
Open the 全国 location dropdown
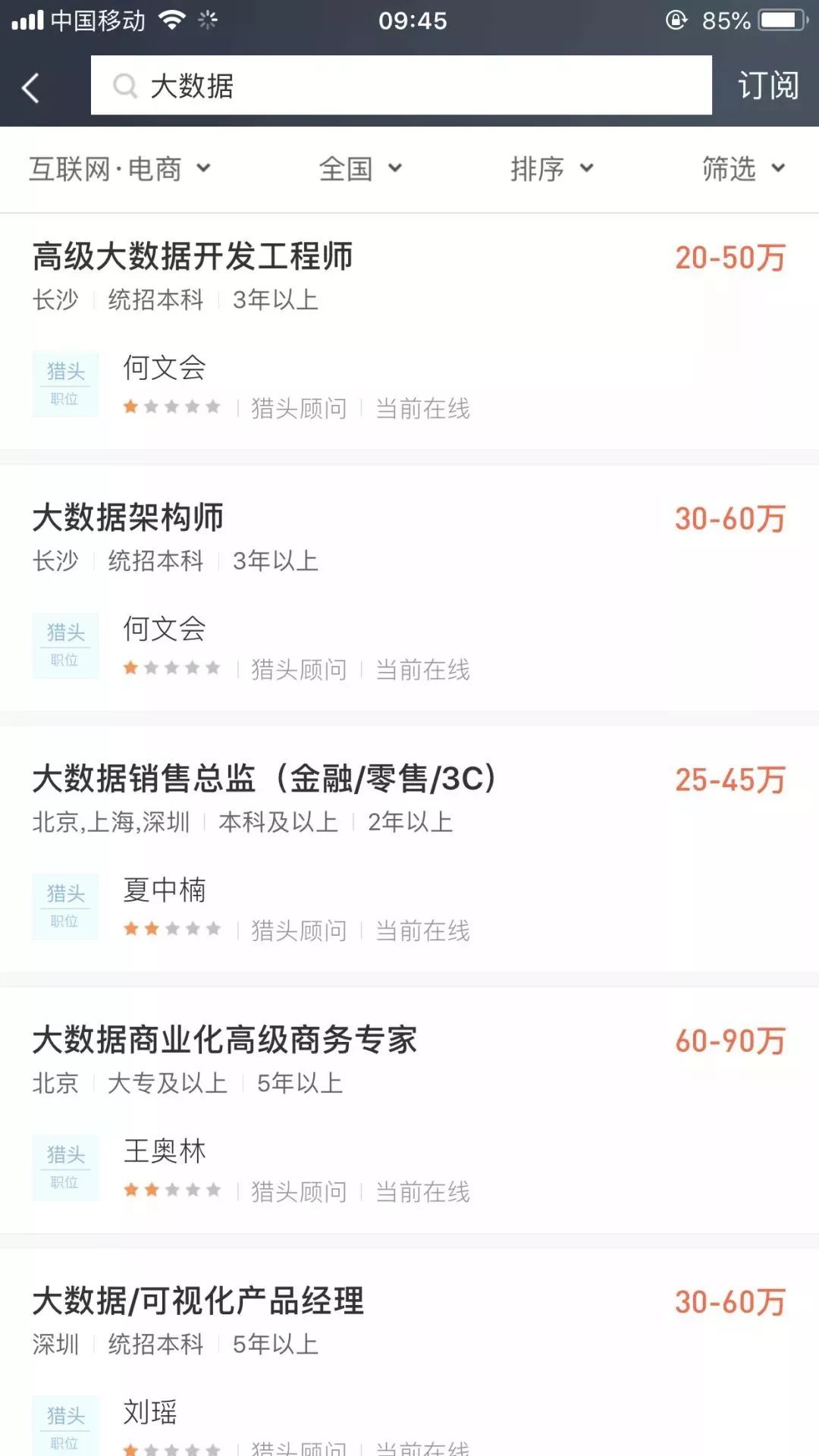360,169
